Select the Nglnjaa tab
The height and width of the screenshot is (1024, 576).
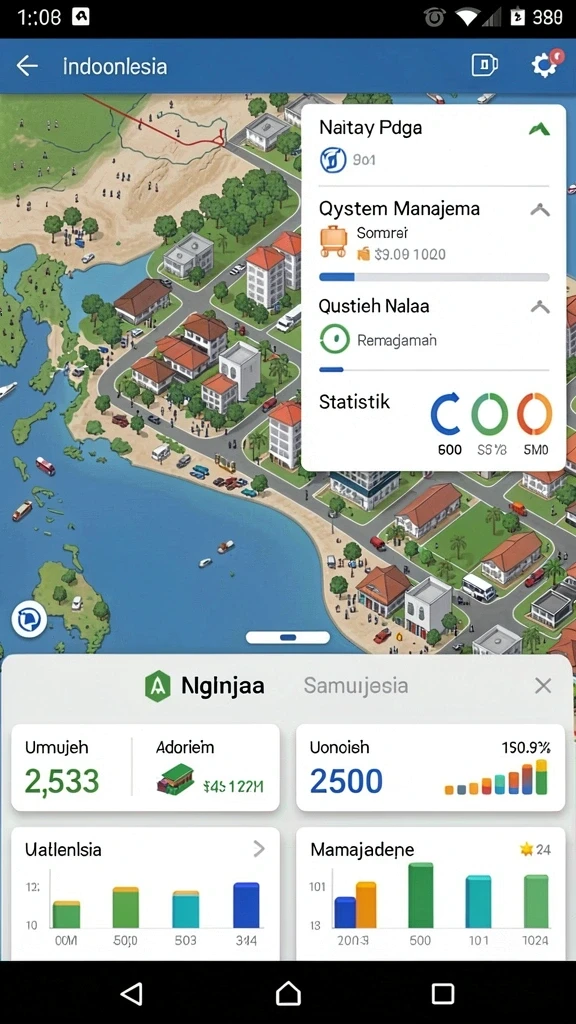click(x=204, y=686)
